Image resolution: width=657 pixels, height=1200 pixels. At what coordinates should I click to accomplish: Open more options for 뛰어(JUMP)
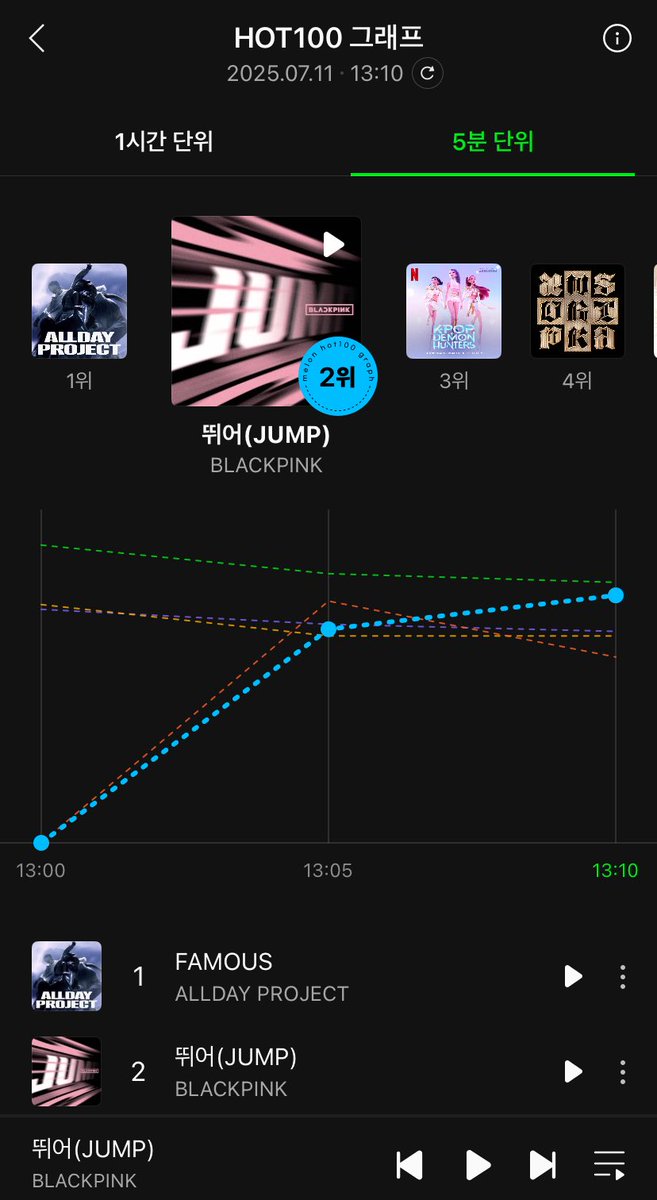622,1072
